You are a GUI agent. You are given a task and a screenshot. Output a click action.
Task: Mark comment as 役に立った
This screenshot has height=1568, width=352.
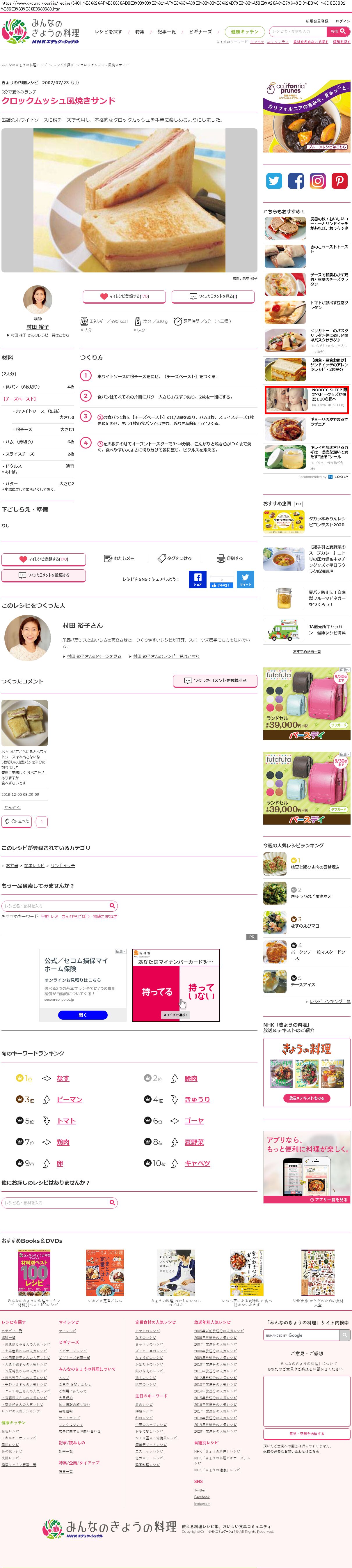16,821
